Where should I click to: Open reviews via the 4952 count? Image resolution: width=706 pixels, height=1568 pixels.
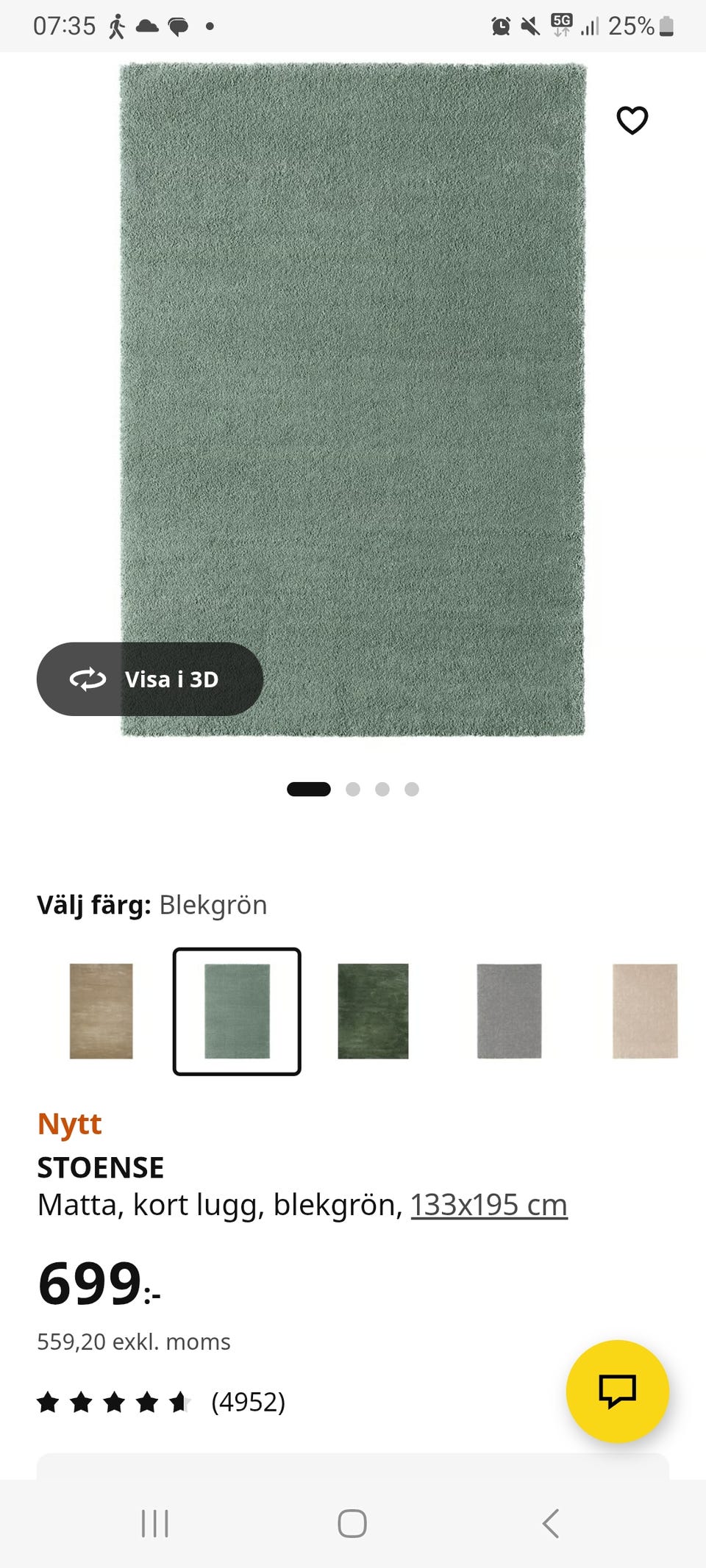[249, 1401]
